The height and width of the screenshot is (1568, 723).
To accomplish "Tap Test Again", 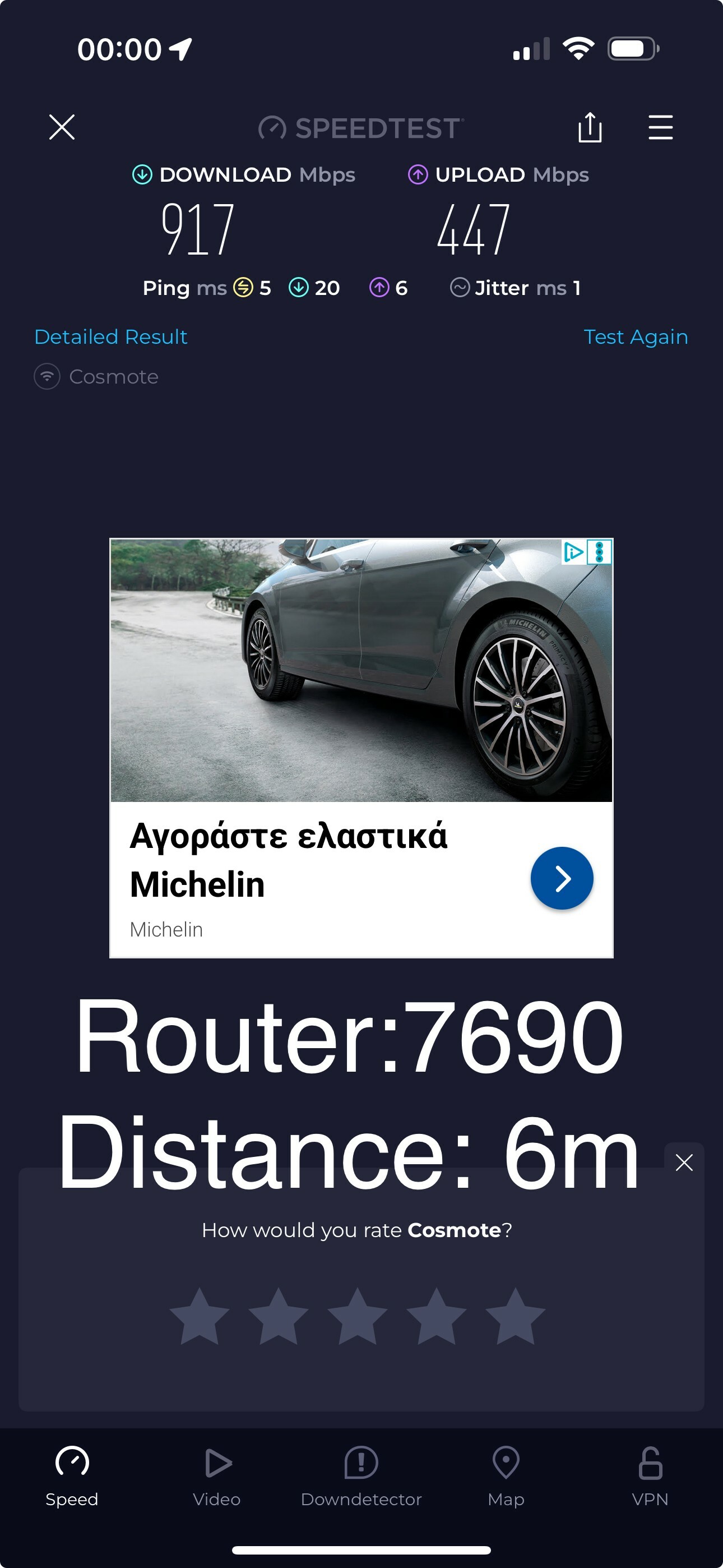I will click(x=636, y=336).
